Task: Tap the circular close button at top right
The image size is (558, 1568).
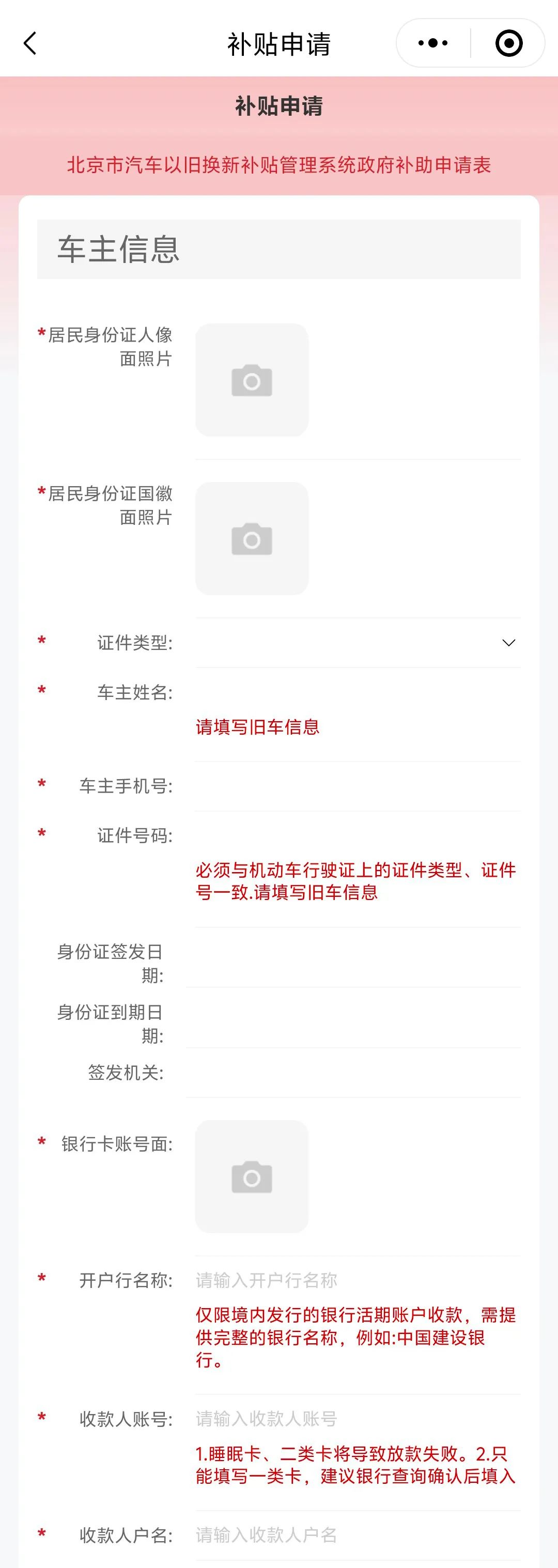Action: (x=509, y=42)
